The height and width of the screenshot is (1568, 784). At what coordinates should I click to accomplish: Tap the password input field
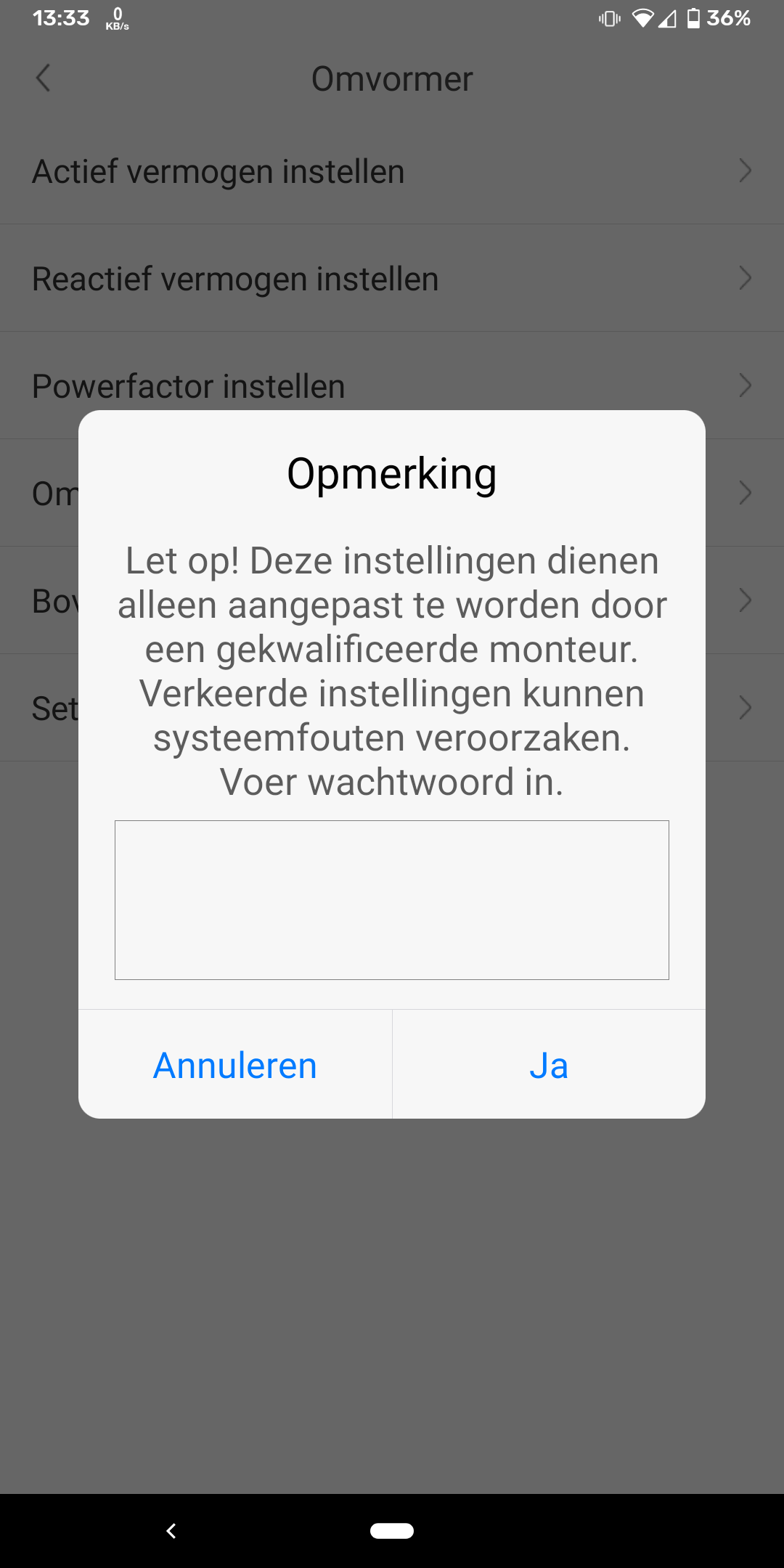tap(392, 900)
